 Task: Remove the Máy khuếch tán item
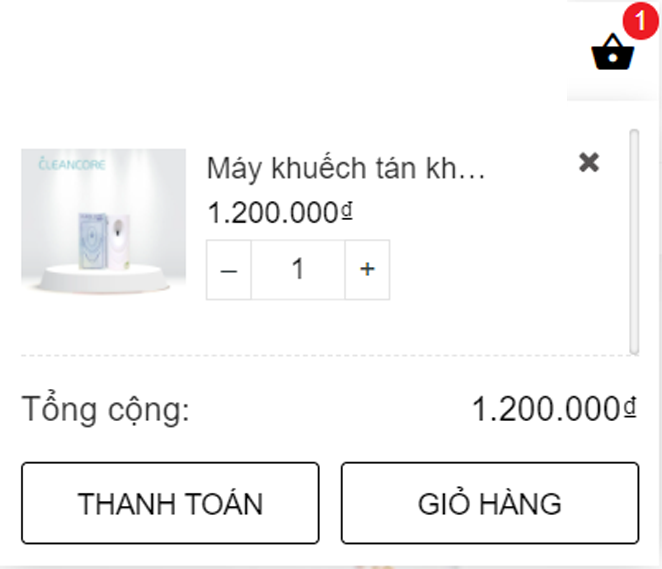(589, 162)
